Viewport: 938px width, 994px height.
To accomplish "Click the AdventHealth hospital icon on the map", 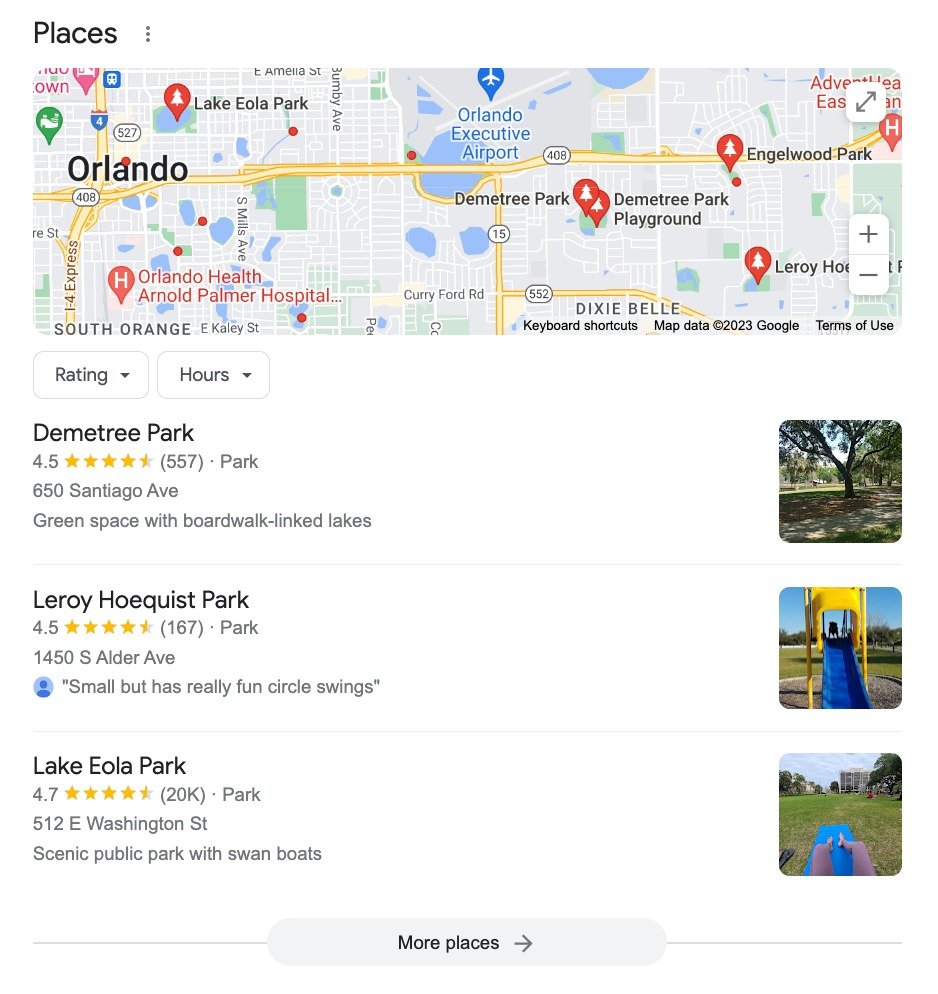I will [x=890, y=128].
